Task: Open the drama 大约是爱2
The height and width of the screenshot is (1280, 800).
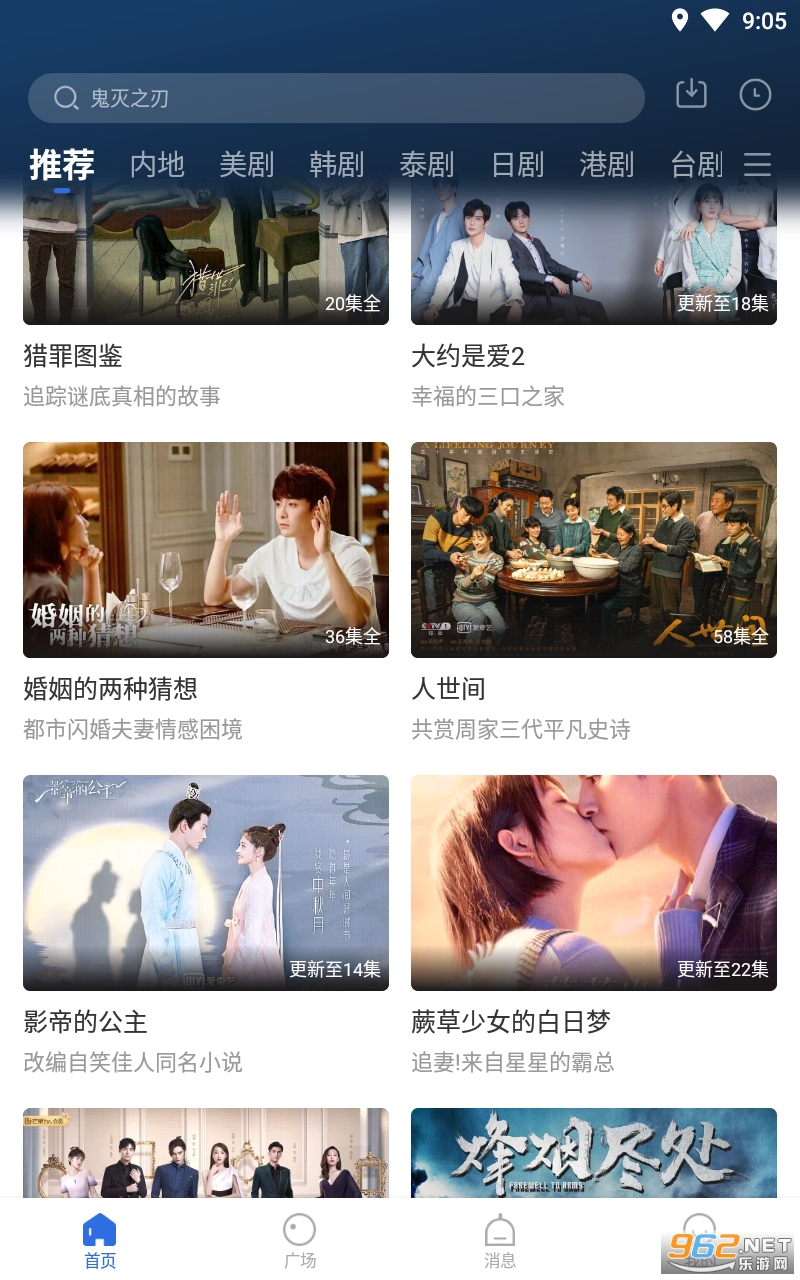Action: 593,260
